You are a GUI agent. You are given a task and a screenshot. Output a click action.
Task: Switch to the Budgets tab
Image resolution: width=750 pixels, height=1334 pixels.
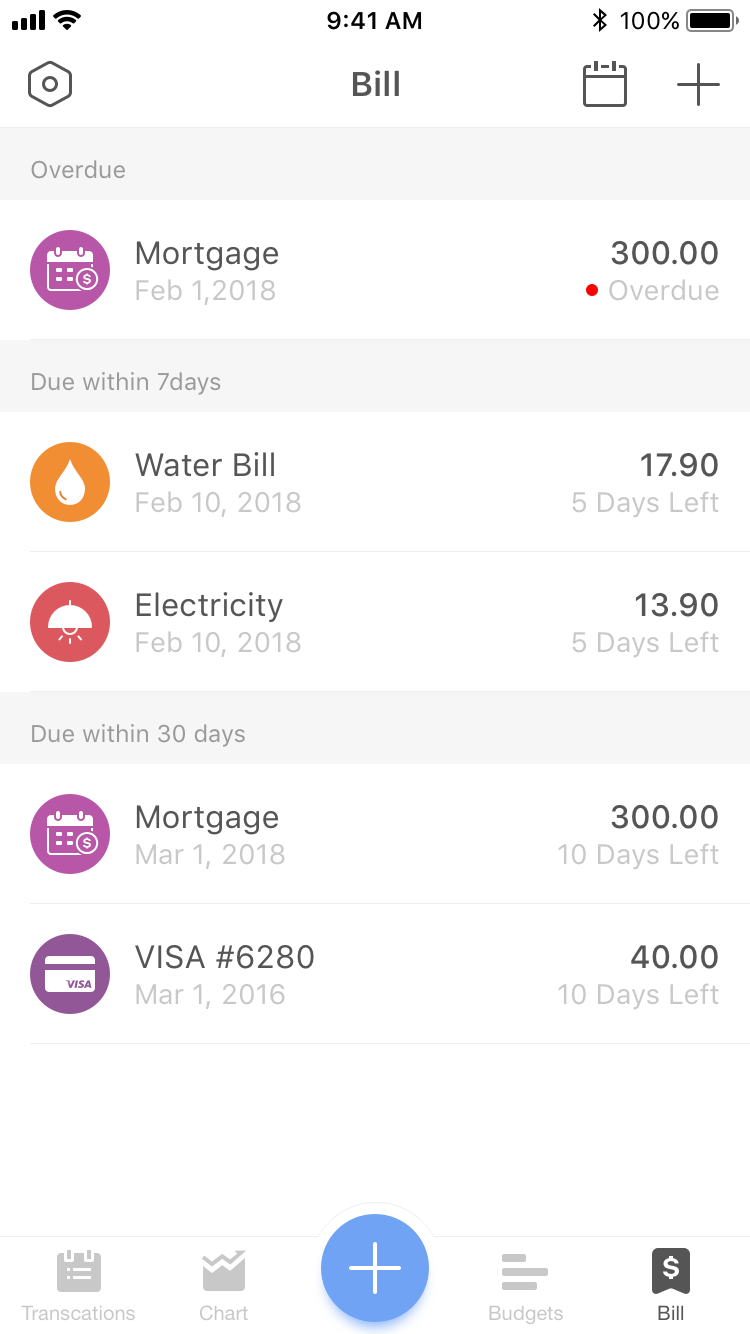pos(525,1286)
